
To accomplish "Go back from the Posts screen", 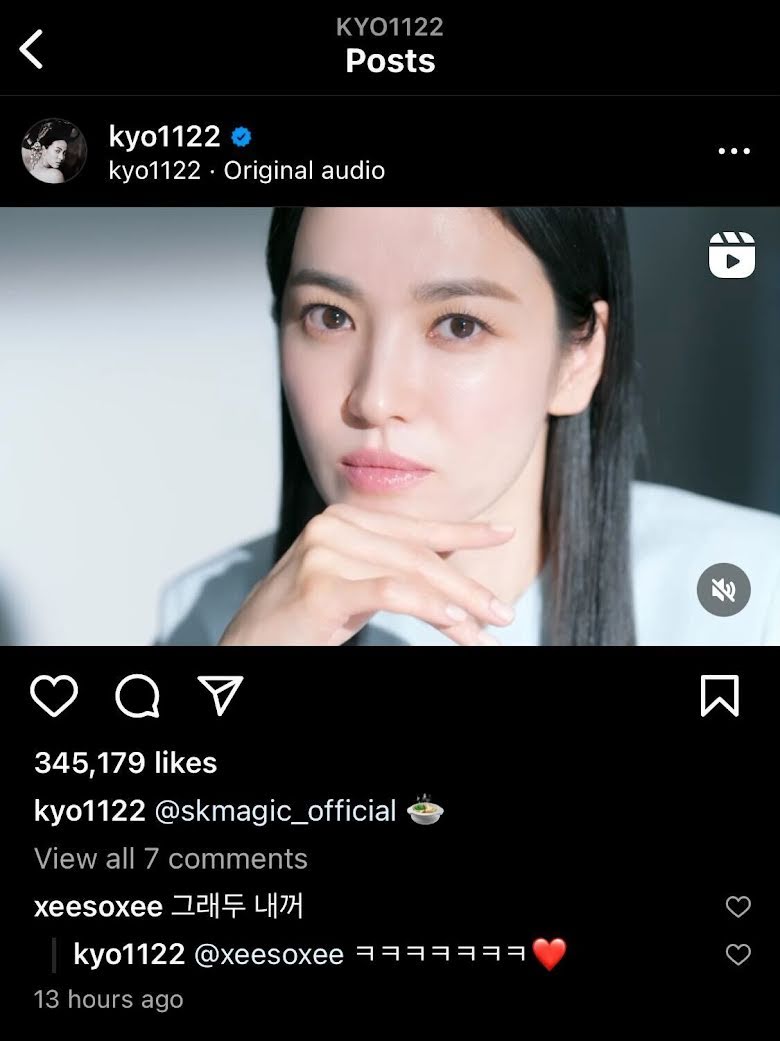I will click(x=32, y=49).
